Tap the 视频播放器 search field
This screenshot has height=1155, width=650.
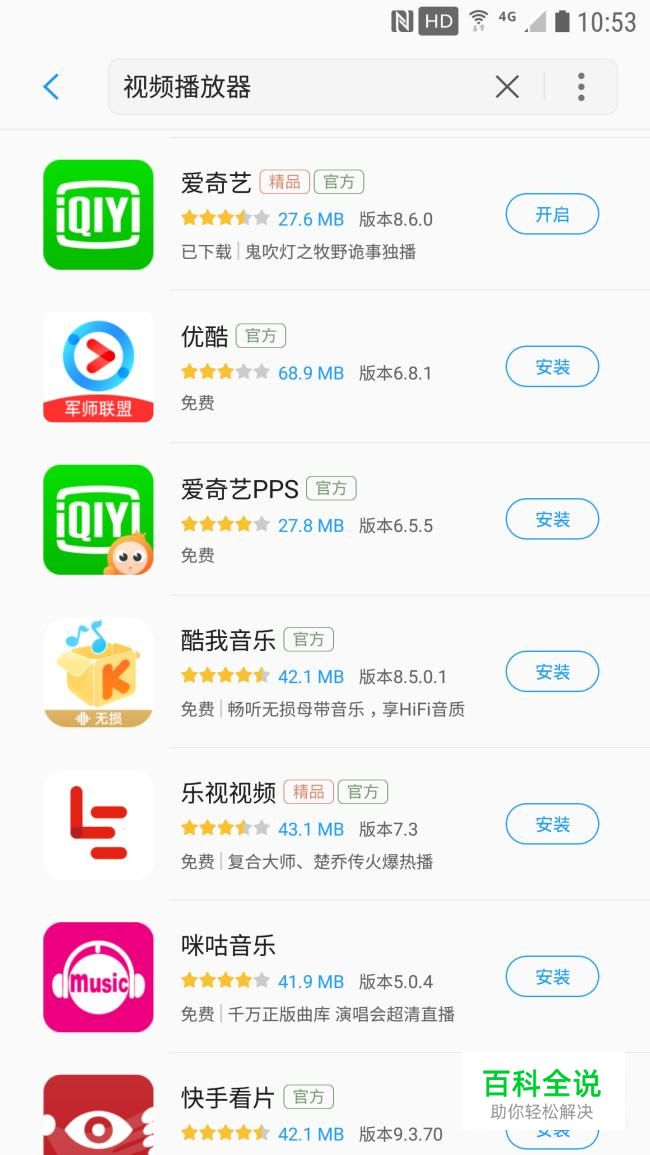point(300,87)
